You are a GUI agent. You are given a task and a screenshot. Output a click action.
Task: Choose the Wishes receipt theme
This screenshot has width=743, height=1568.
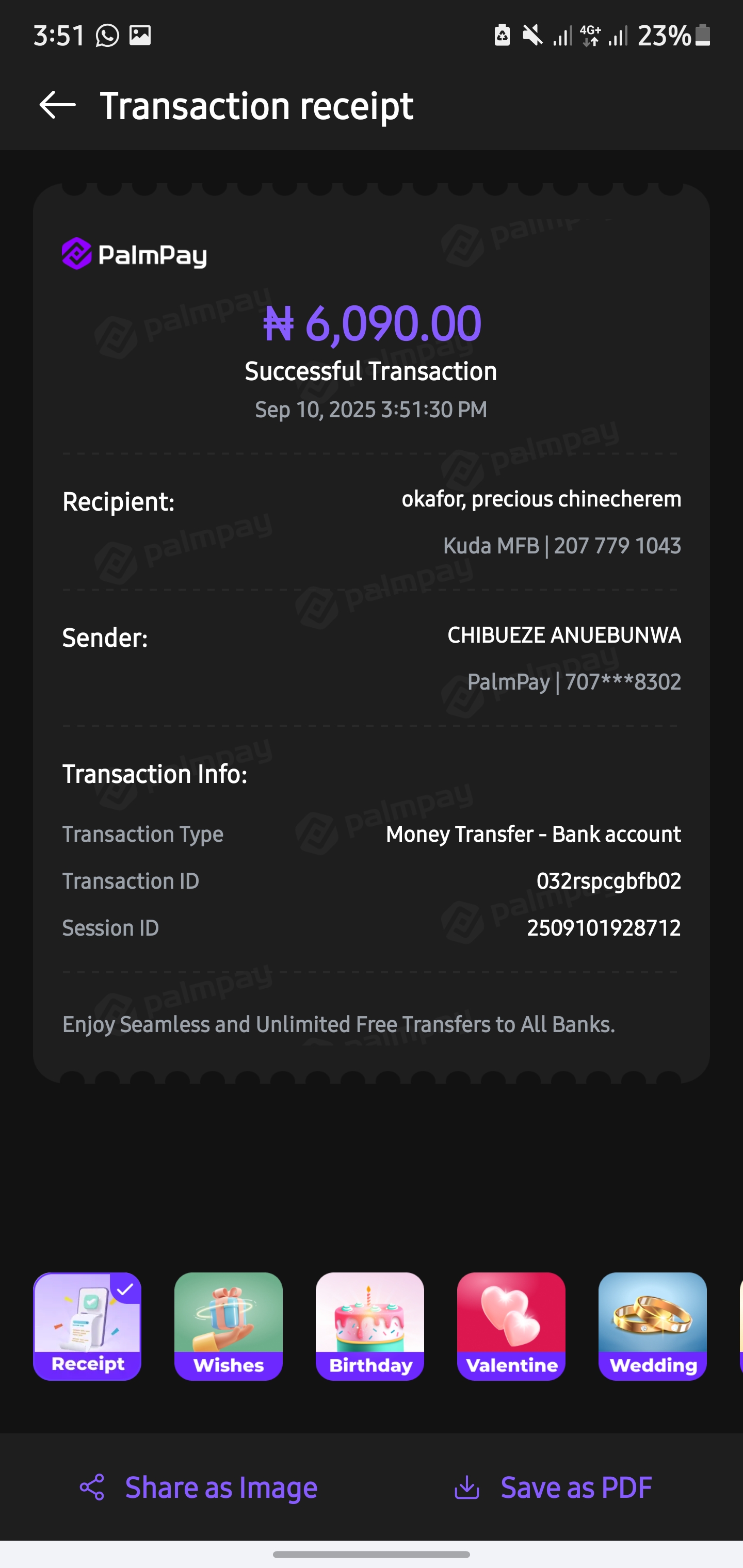point(229,1326)
